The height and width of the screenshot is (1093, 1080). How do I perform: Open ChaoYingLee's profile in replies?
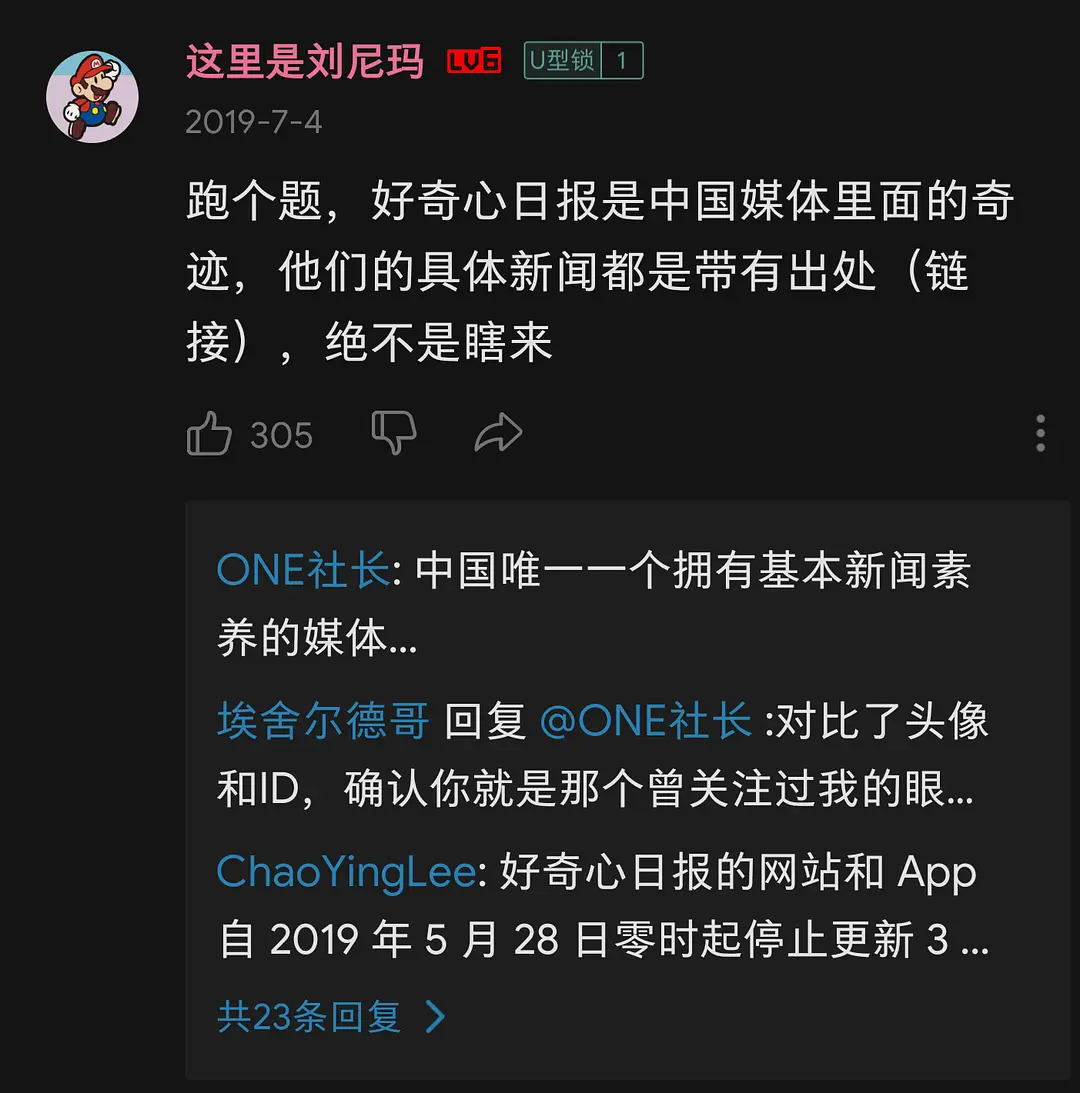click(x=346, y=872)
